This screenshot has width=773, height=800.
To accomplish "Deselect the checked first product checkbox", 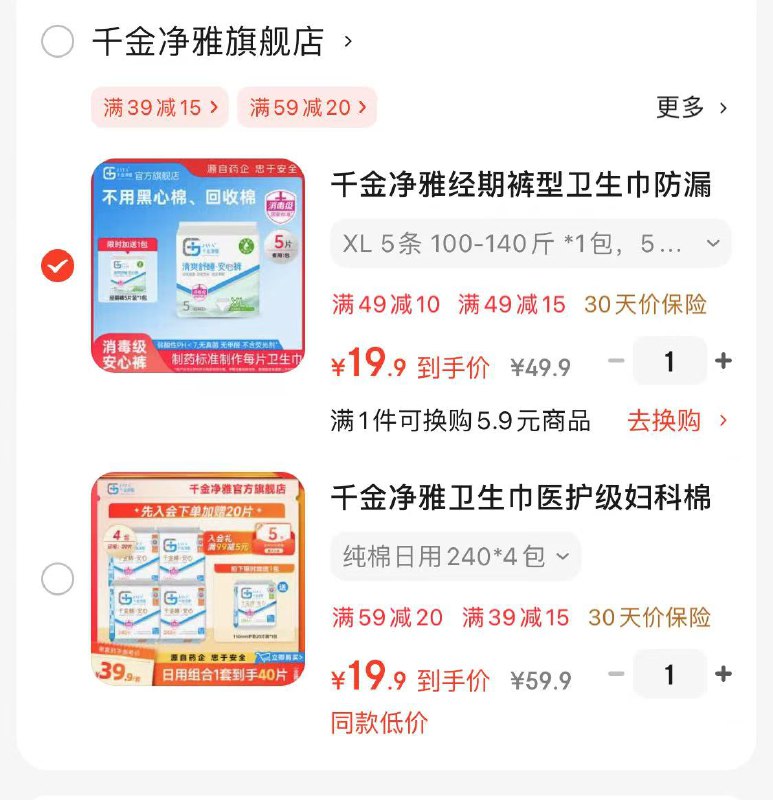I will click(x=57, y=265).
